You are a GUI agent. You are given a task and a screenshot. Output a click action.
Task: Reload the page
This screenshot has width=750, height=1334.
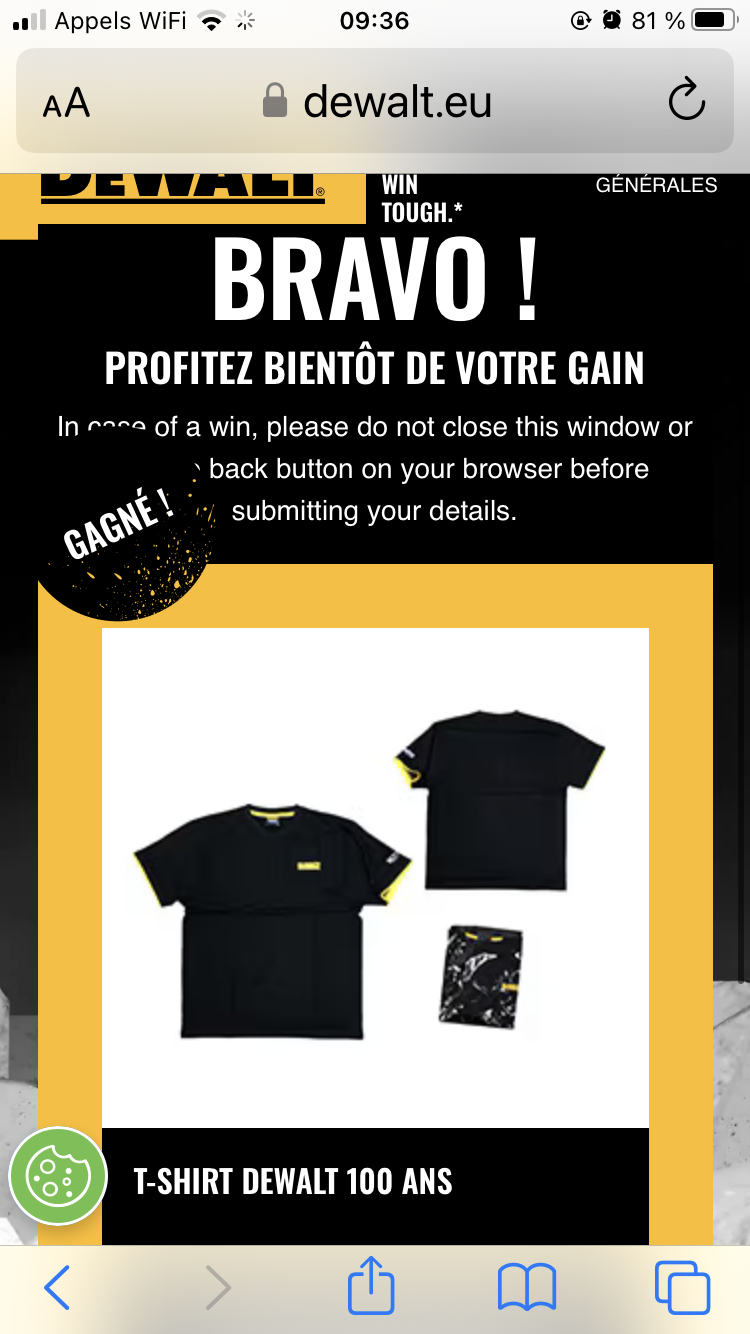point(686,100)
